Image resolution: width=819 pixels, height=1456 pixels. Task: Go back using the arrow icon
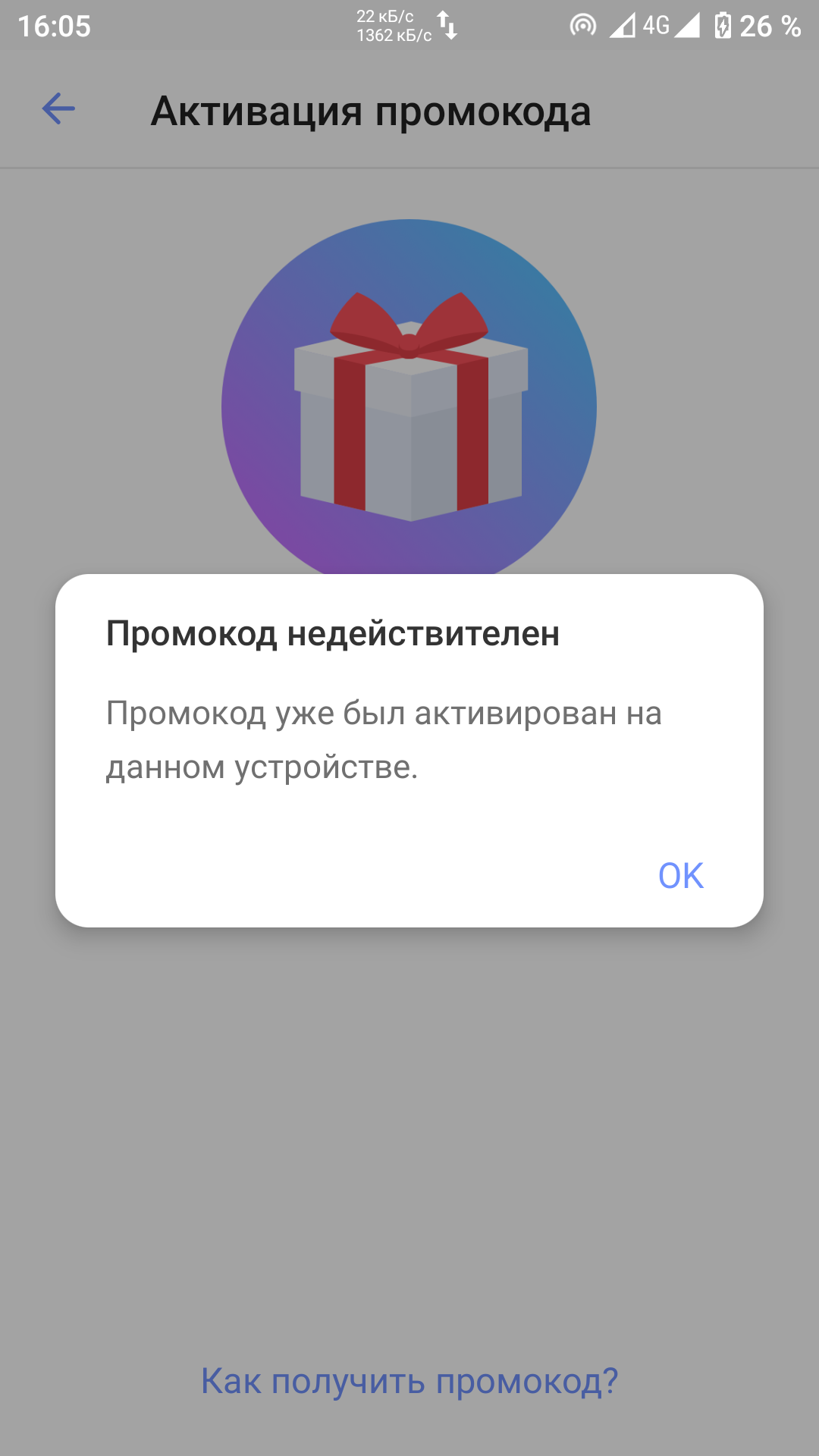point(58,109)
